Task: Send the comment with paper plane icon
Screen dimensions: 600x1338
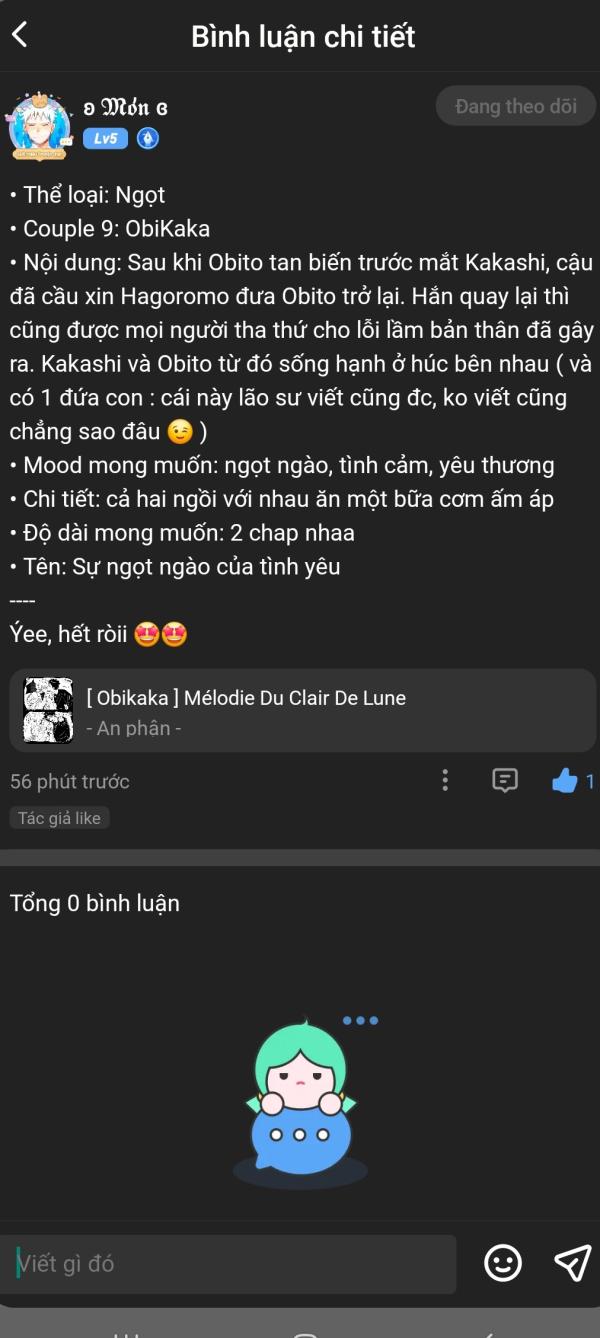Action: tap(573, 1264)
